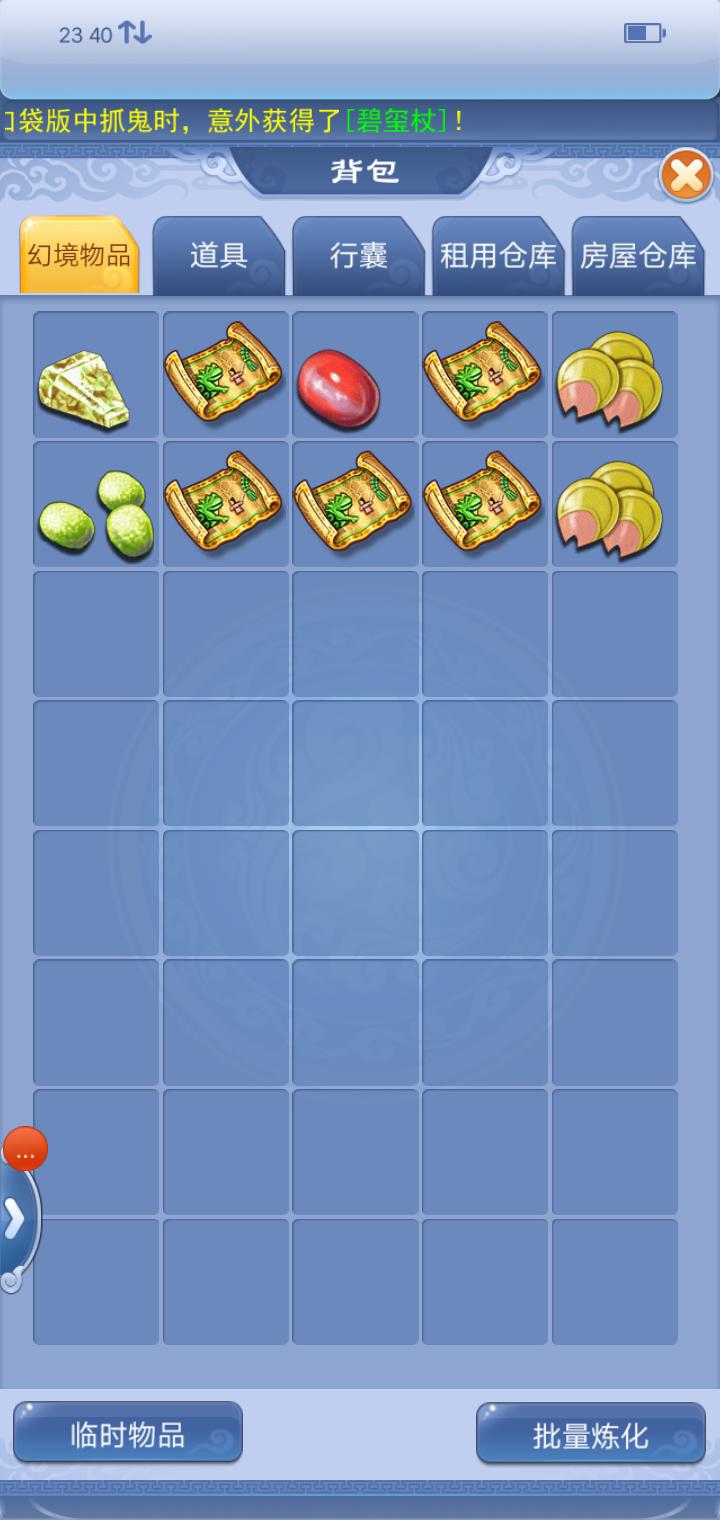Open the 房屋仓库 tab
Image resolution: width=720 pixels, height=1520 pixels.
point(638,256)
